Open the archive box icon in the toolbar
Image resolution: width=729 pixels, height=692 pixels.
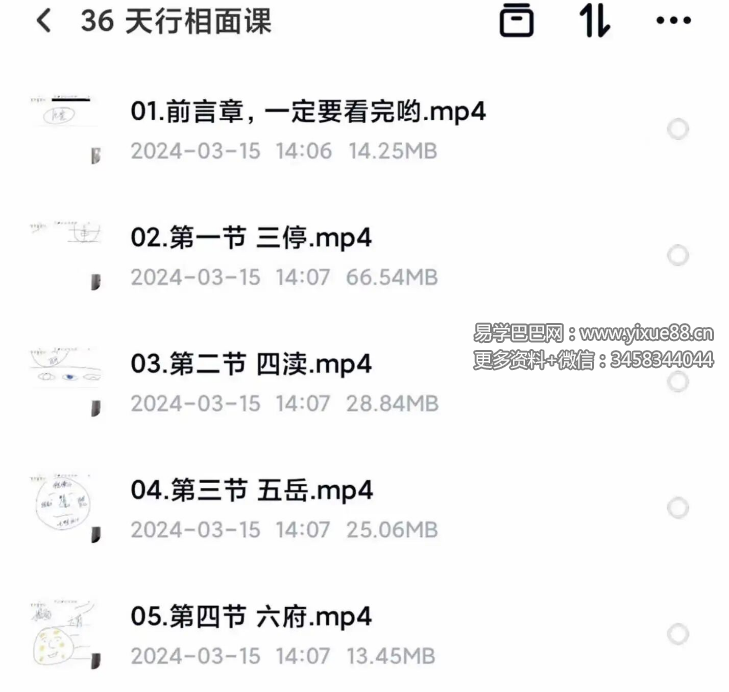pos(516,20)
